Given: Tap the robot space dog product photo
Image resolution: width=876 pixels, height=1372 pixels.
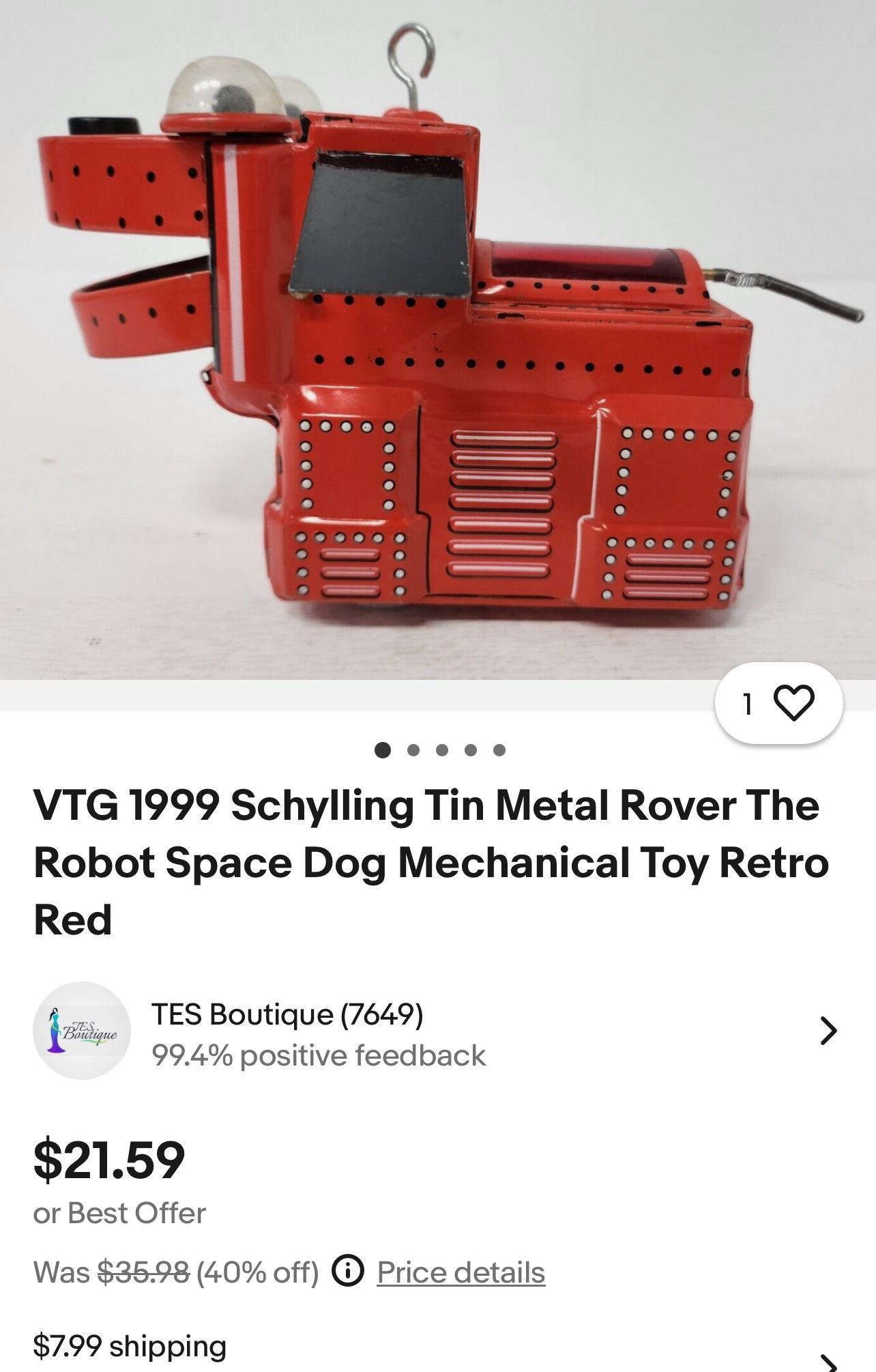Looking at the screenshot, I should 437,341.
